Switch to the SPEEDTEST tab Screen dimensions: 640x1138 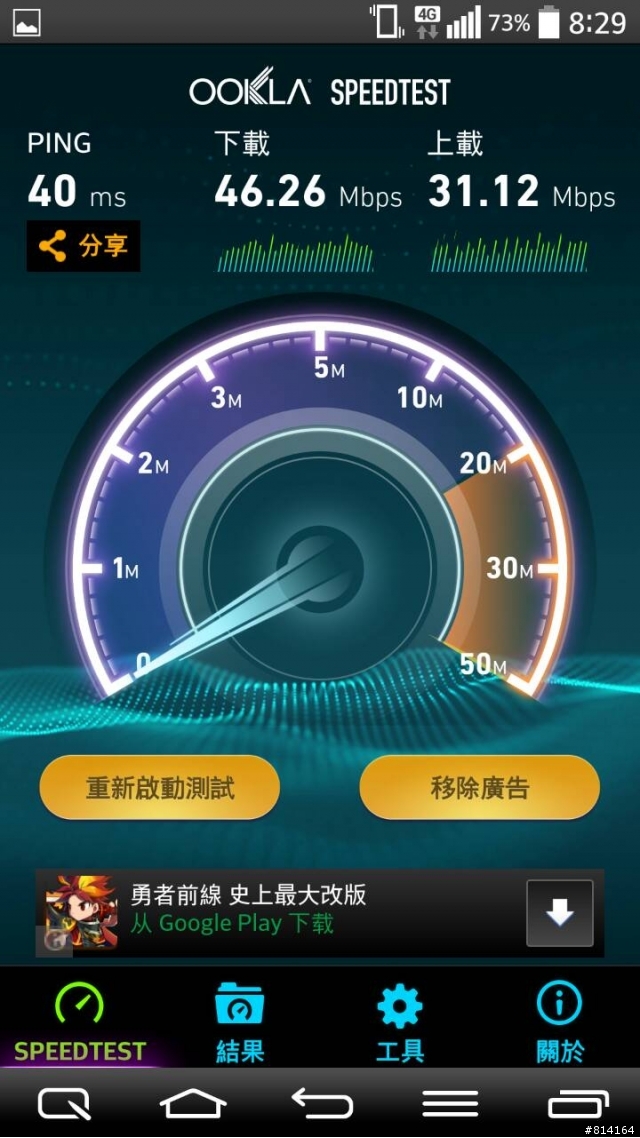pos(80,1023)
